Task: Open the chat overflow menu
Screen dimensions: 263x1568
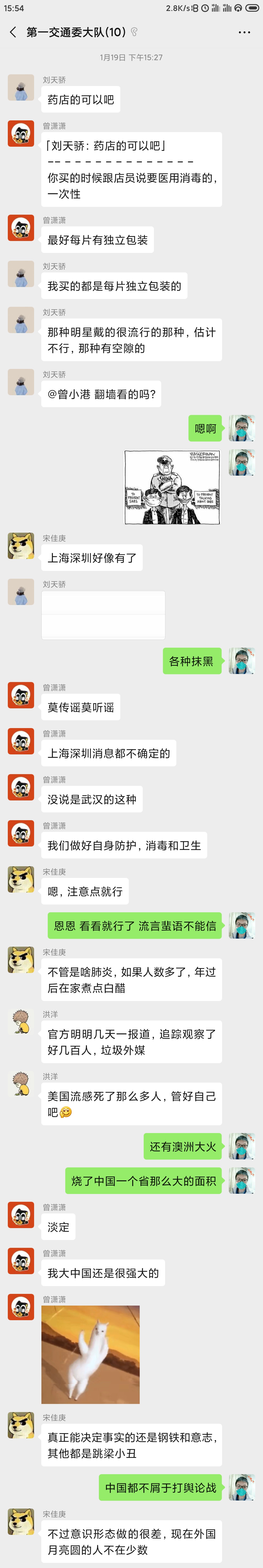Action: coord(244,32)
